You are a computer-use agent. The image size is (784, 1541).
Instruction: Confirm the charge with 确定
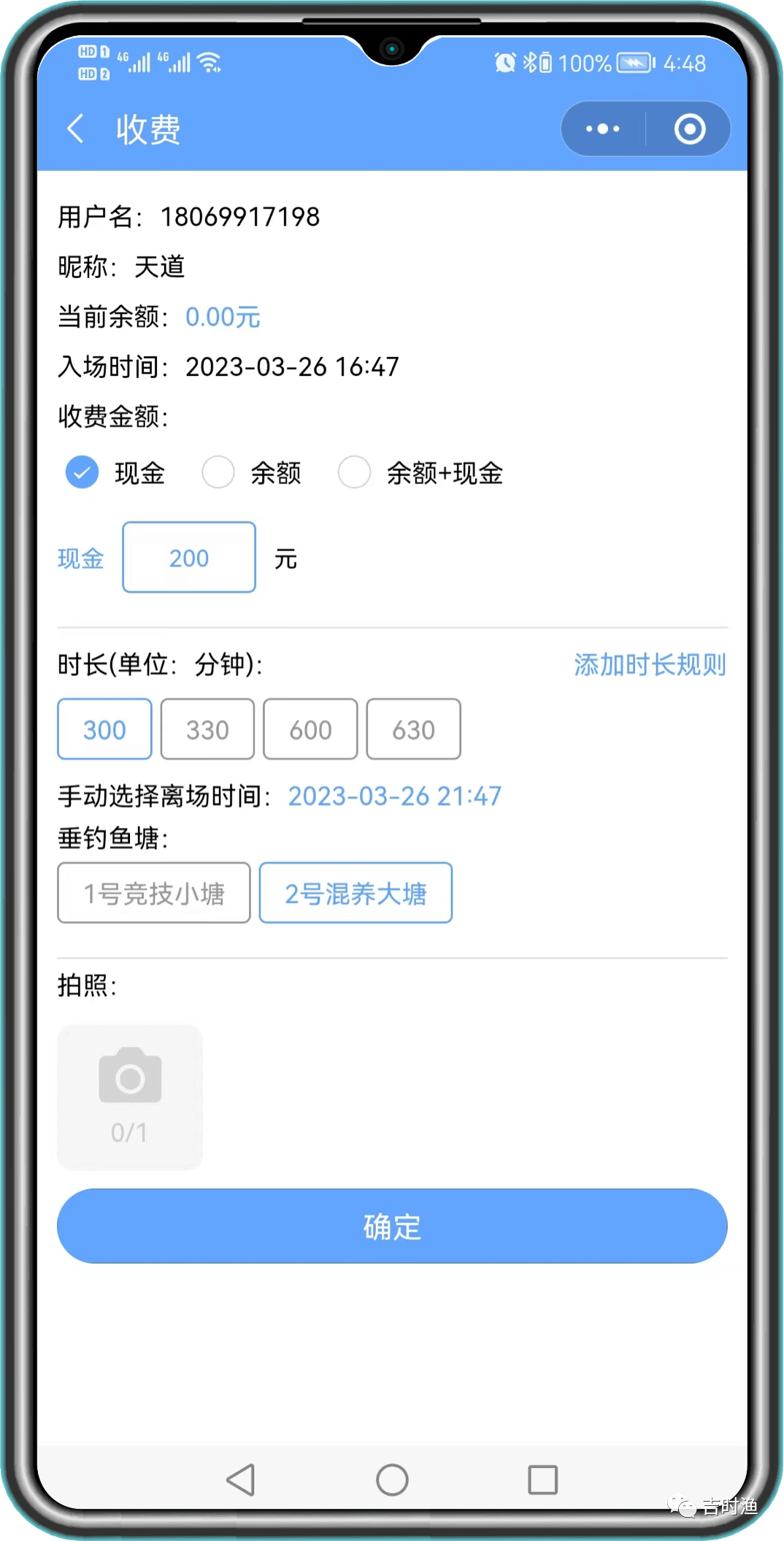point(392,1226)
